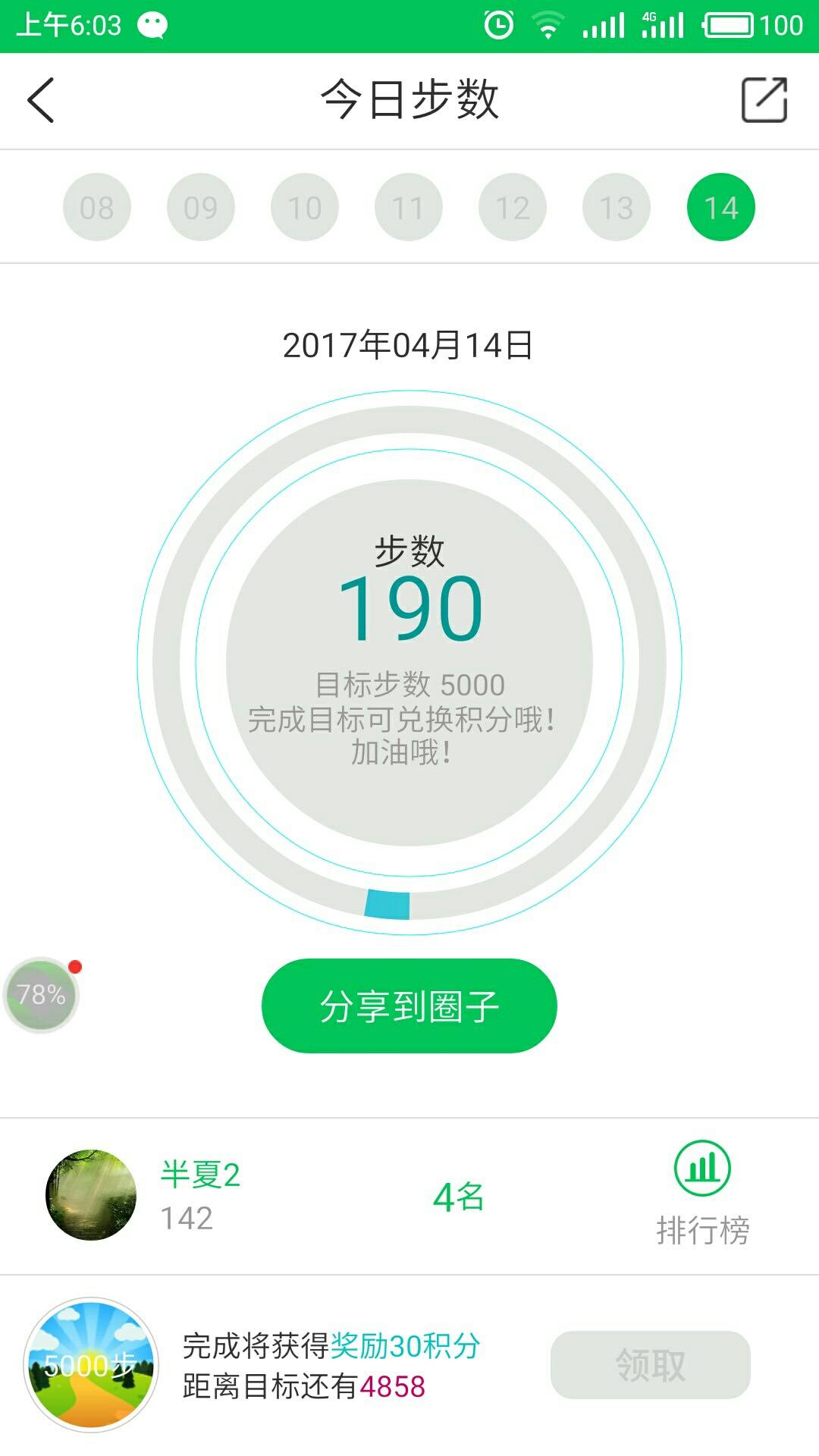Screen dimensions: 819x1456
Task: Select date 13
Action: tap(617, 208)
